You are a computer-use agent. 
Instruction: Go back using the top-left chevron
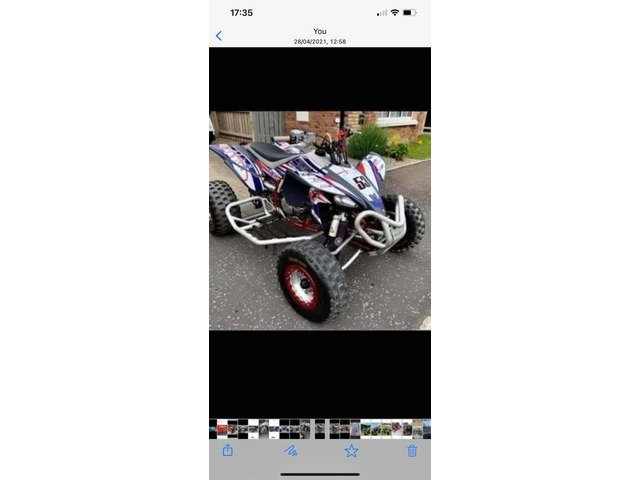pyautogui.click(x=219, y=36)
